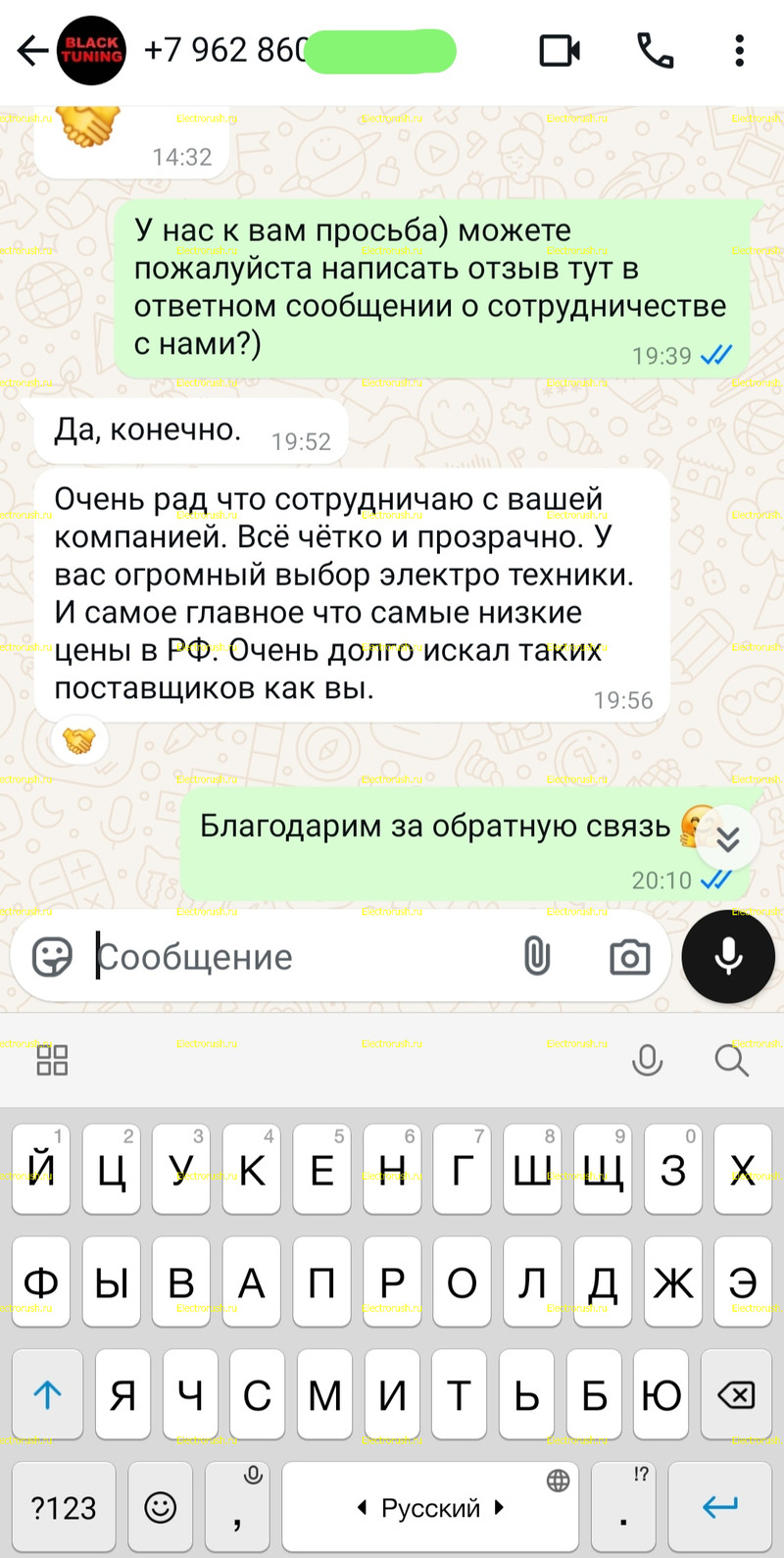Open the keyboard's emoji key

[x=161, y=1507]
